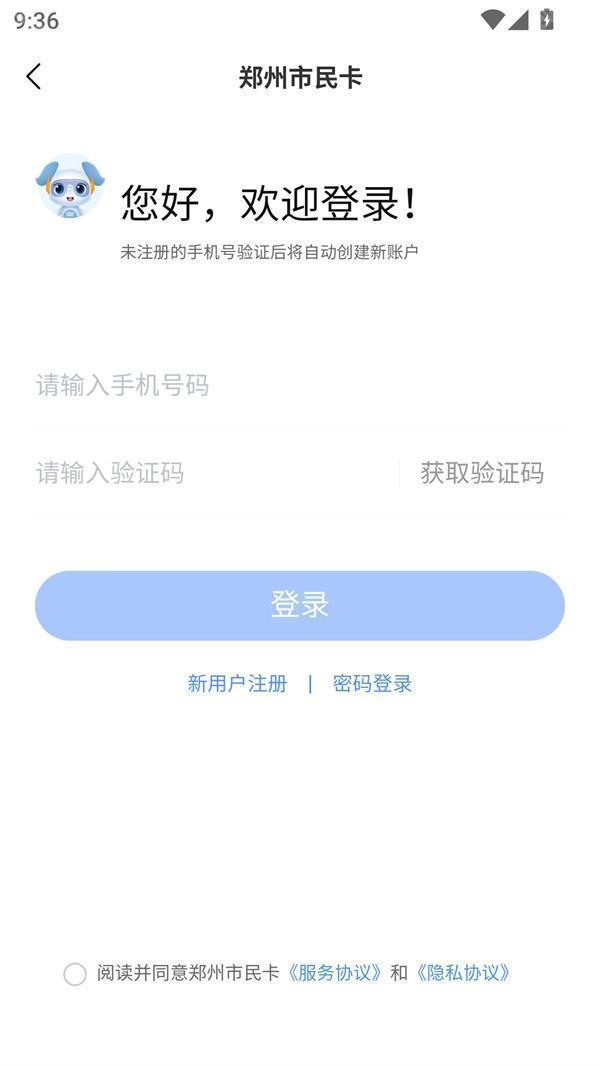600x1066 pixels.
Task: Tap the phone number input field
Action: click(x=300, y=385)
